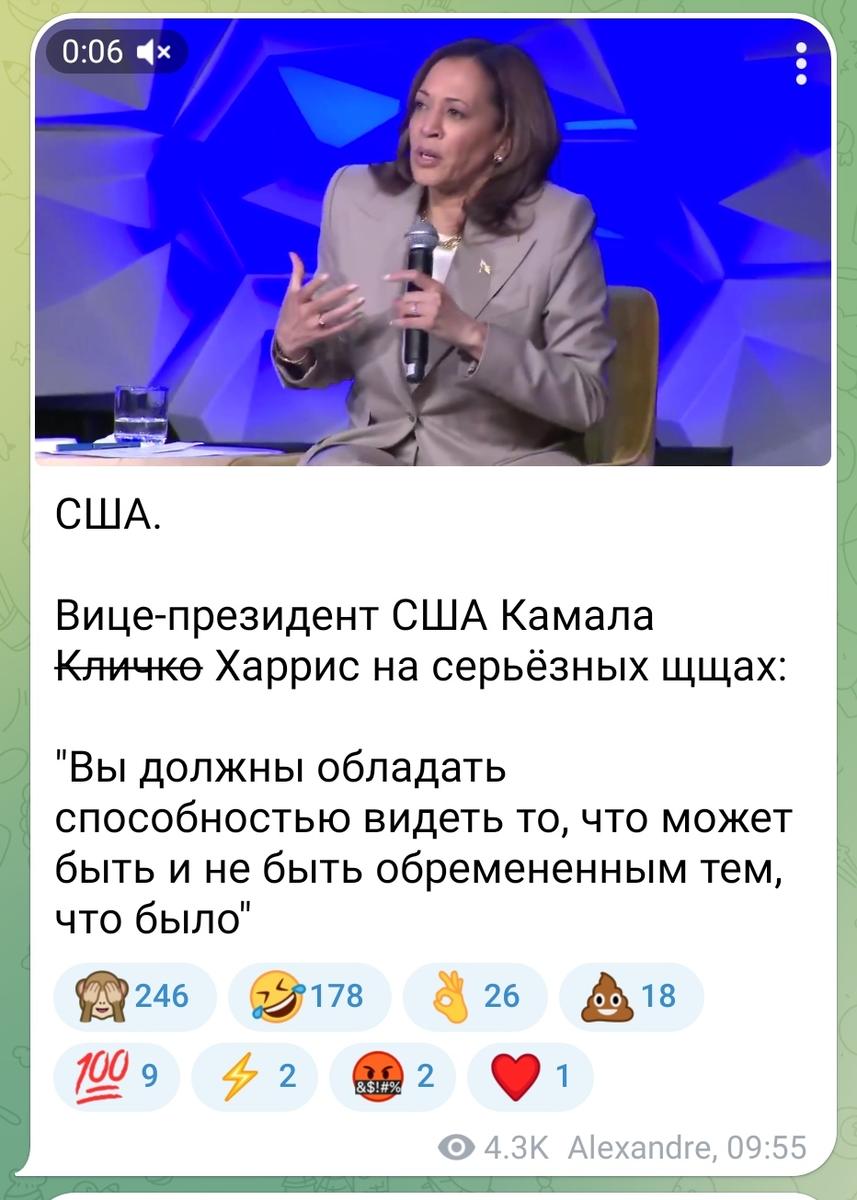Choose the cursing face reaction
Screen dimensions: 857x1200
(x=391, y=1076)
